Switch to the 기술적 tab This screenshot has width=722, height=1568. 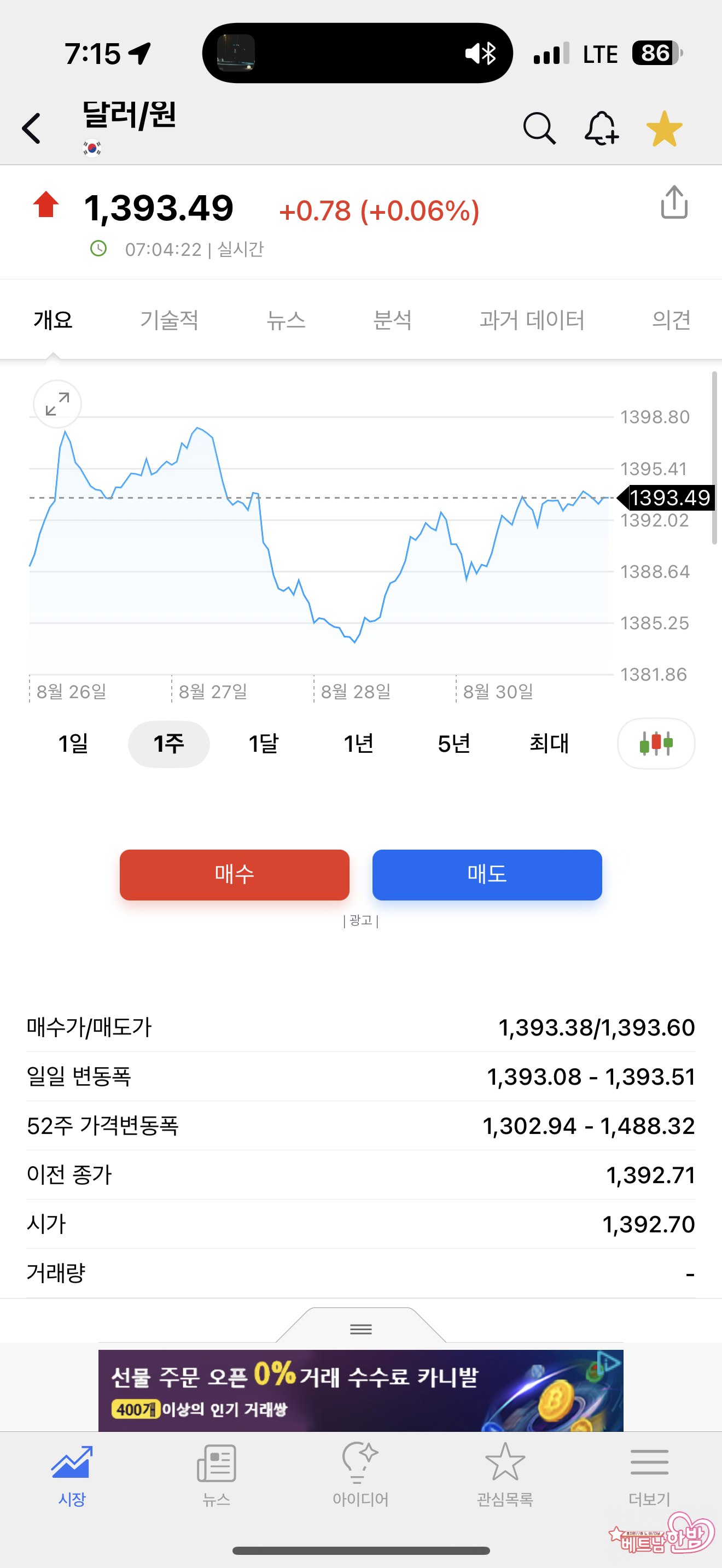(x=169, y=320)
